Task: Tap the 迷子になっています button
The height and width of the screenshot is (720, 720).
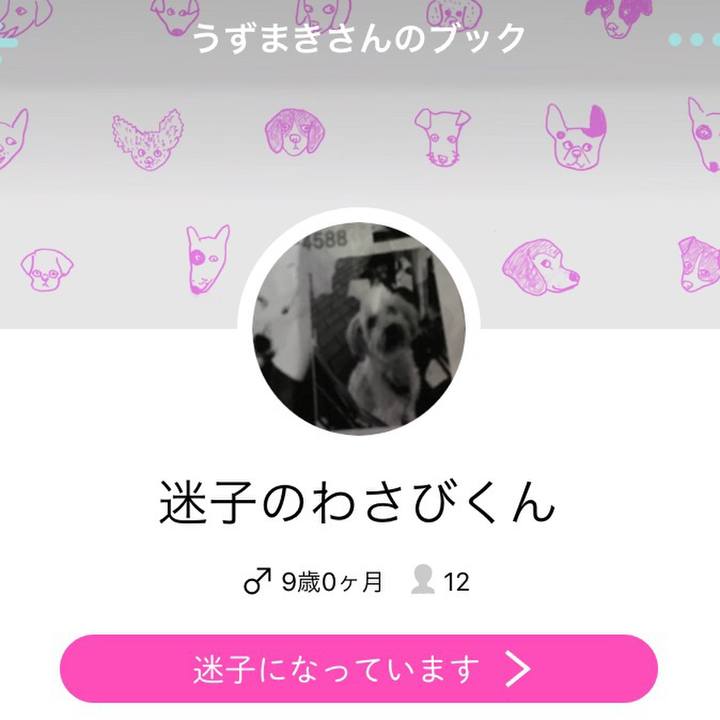Action: point(359,668)
